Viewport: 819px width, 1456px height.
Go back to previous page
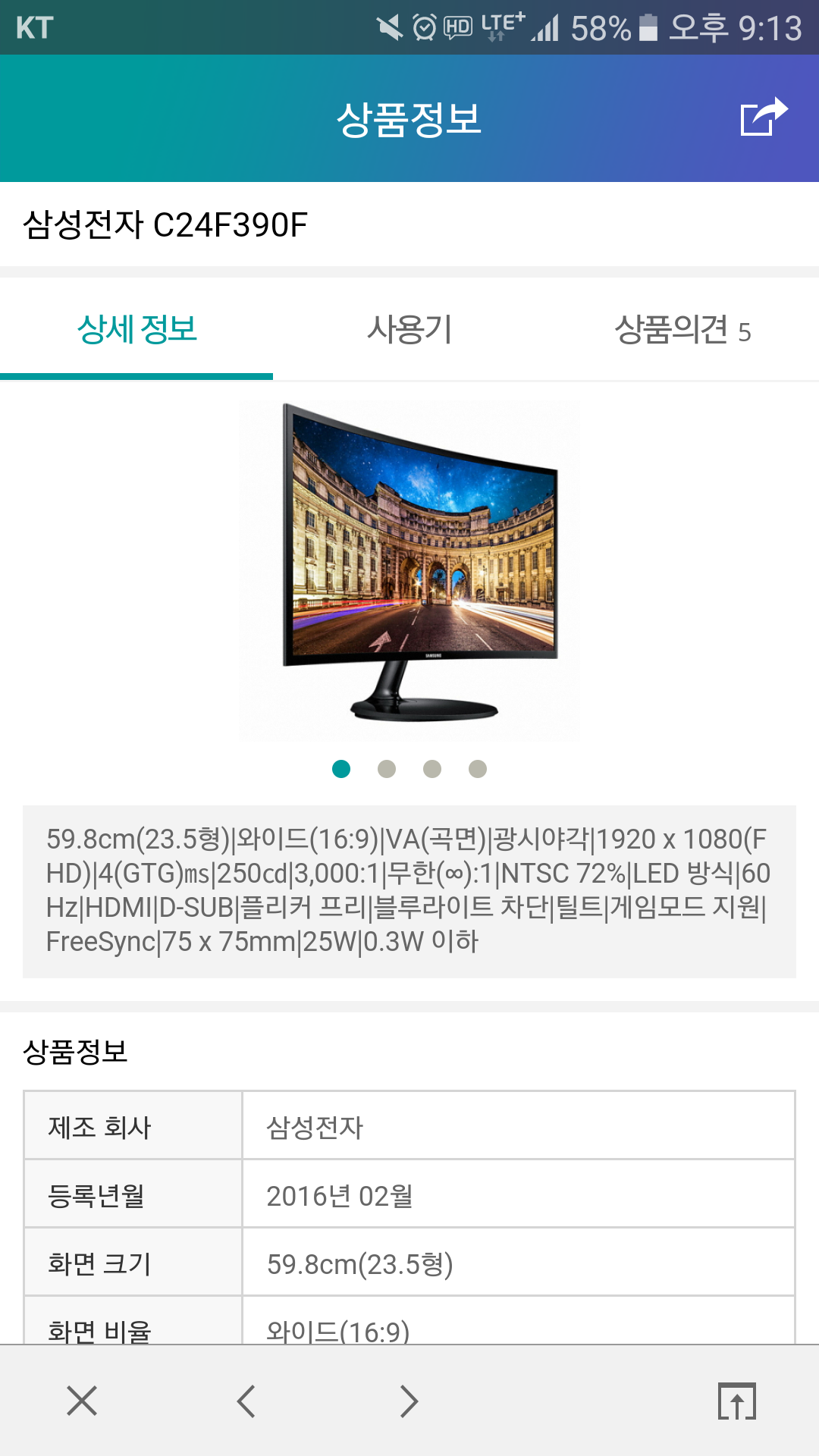246,1401
